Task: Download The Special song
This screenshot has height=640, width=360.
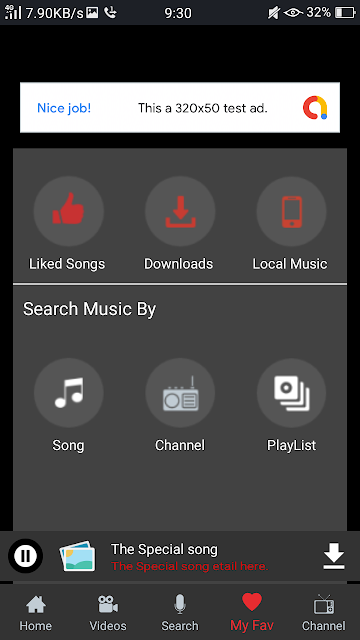Action: coord(334,556)
